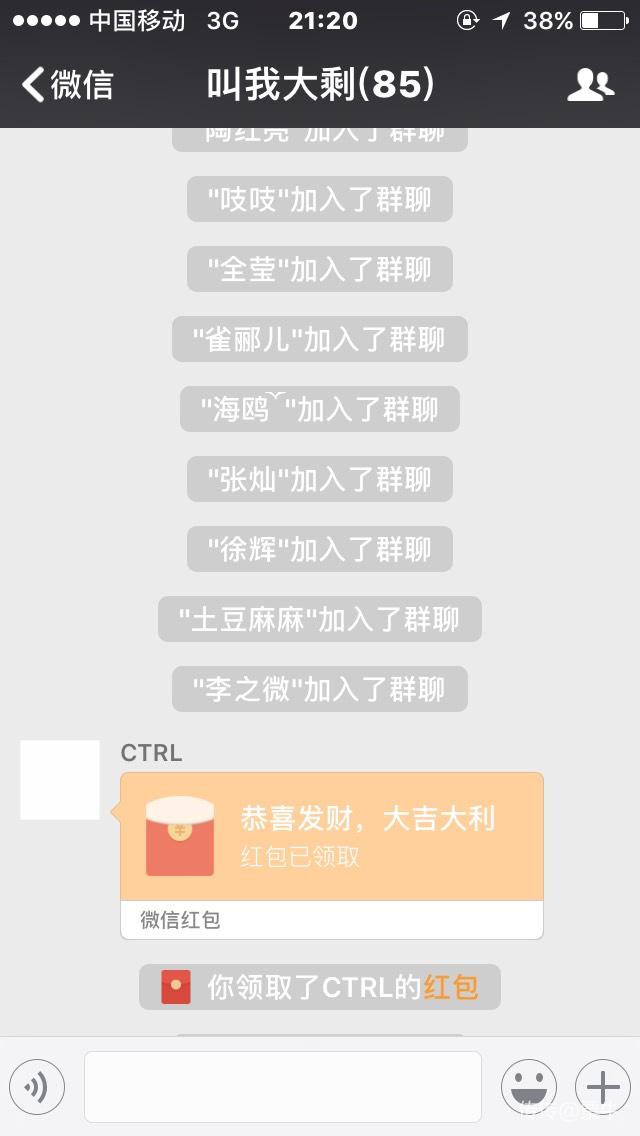This screenshot has height=1136, width=640.
Task: Open the 恭喜发财 red packet from CTRL
Action: click(x=331, y=837)
